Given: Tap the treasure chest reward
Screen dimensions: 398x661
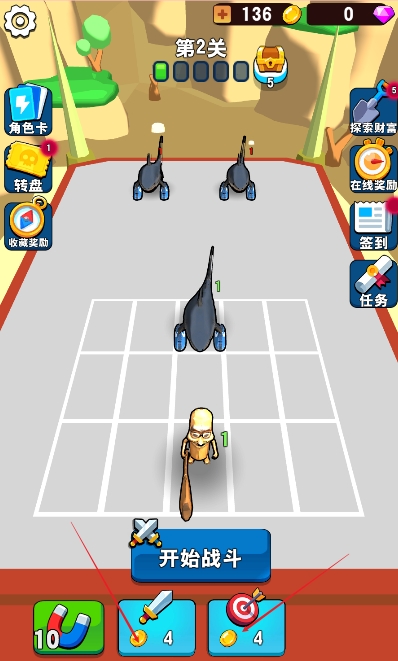Looking at the screenshot, I should (x=271, y=66).
